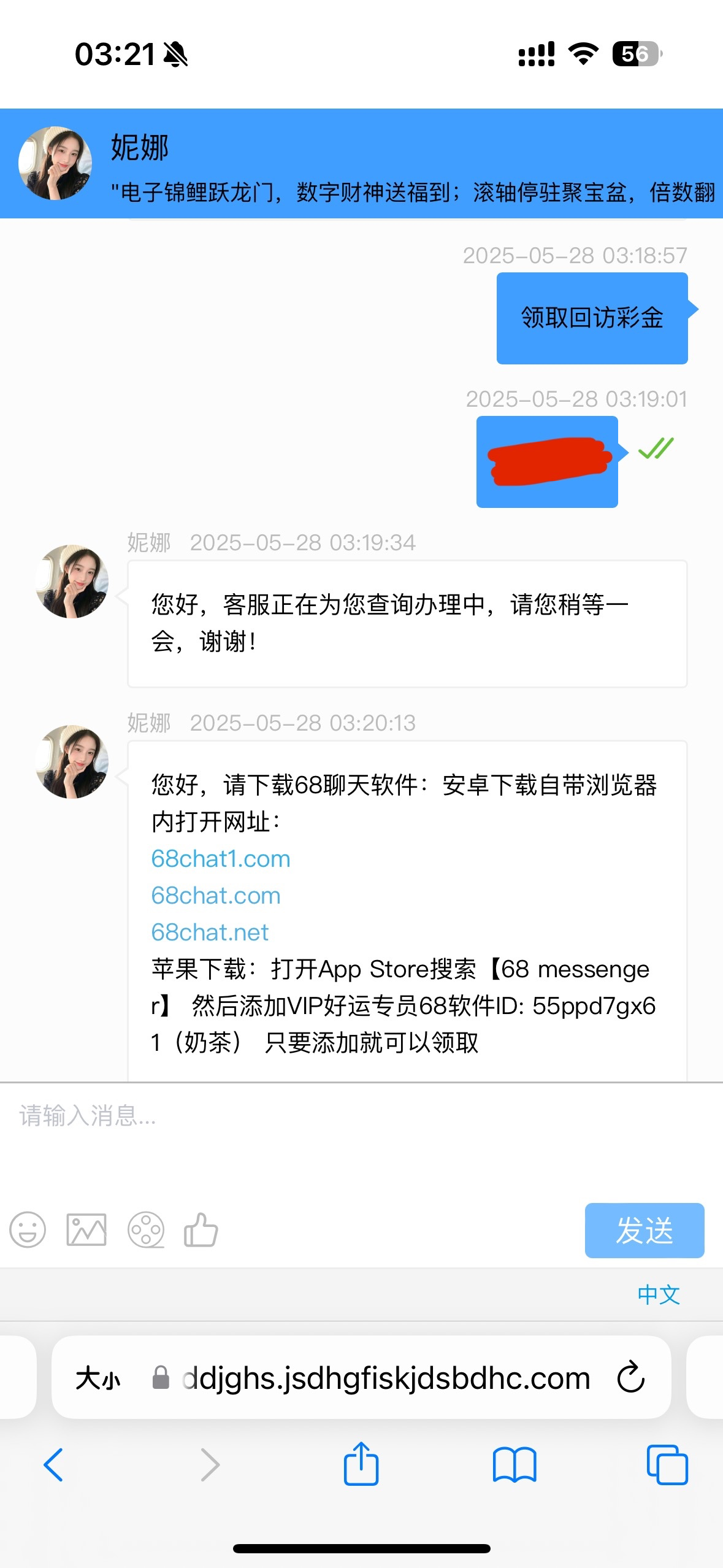The height and width of the screenshot is (1568, 723).
Task: Open Safari bookmarks
Action: pos(514,1465)
